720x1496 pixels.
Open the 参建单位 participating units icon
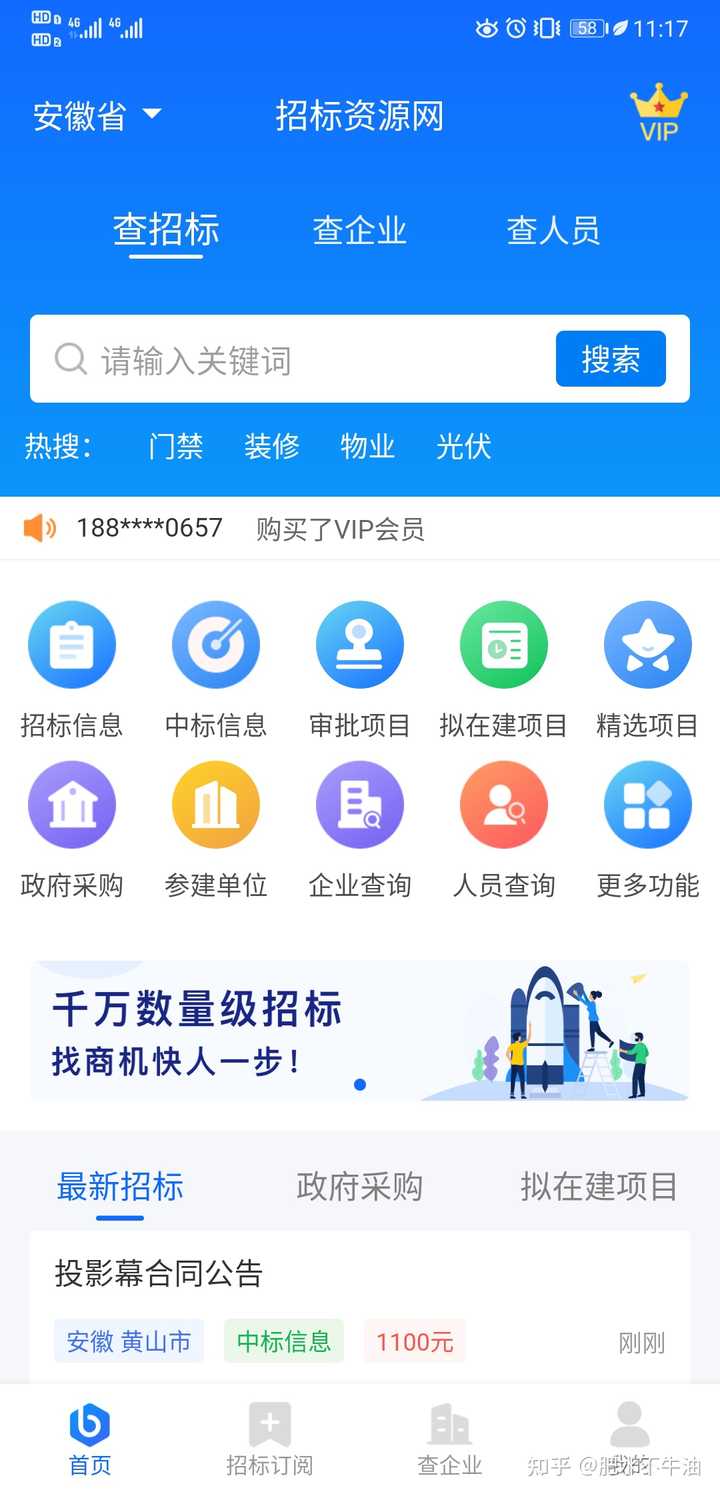(216, 804)
